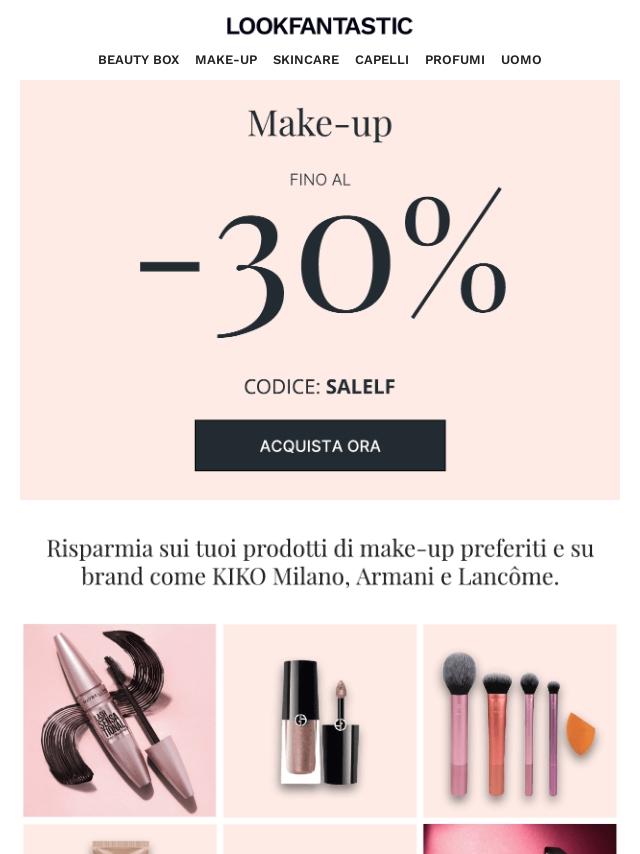The height and width of the screenshot is (854, 640).
Task: View the Armani liquid eyeshadow tile
Action: (x=320, y=720)
